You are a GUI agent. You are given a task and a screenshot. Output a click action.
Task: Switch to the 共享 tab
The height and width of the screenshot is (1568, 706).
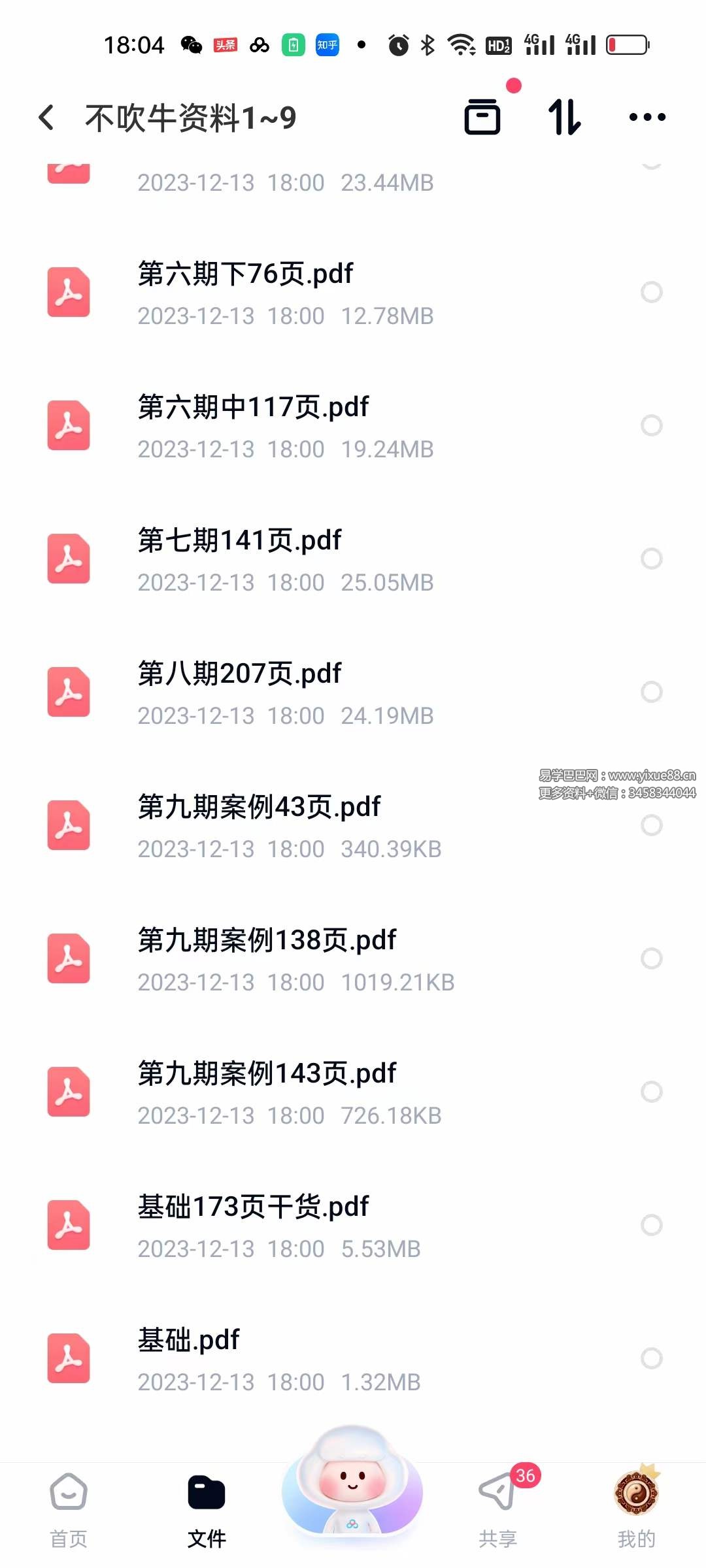pyautogui.click(x=498, y=1510)
